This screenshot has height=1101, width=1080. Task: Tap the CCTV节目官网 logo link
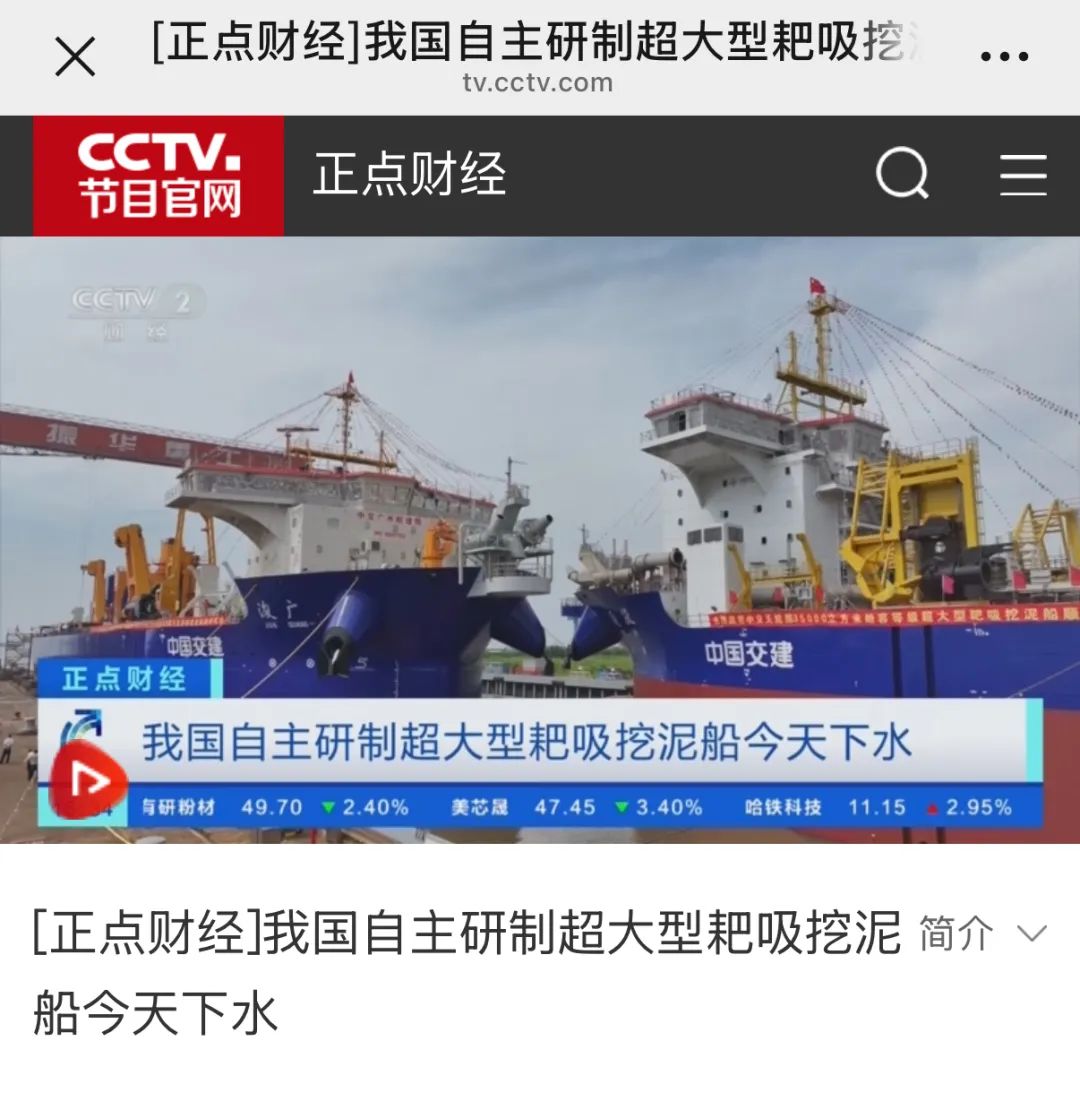[x=159, y=175]
